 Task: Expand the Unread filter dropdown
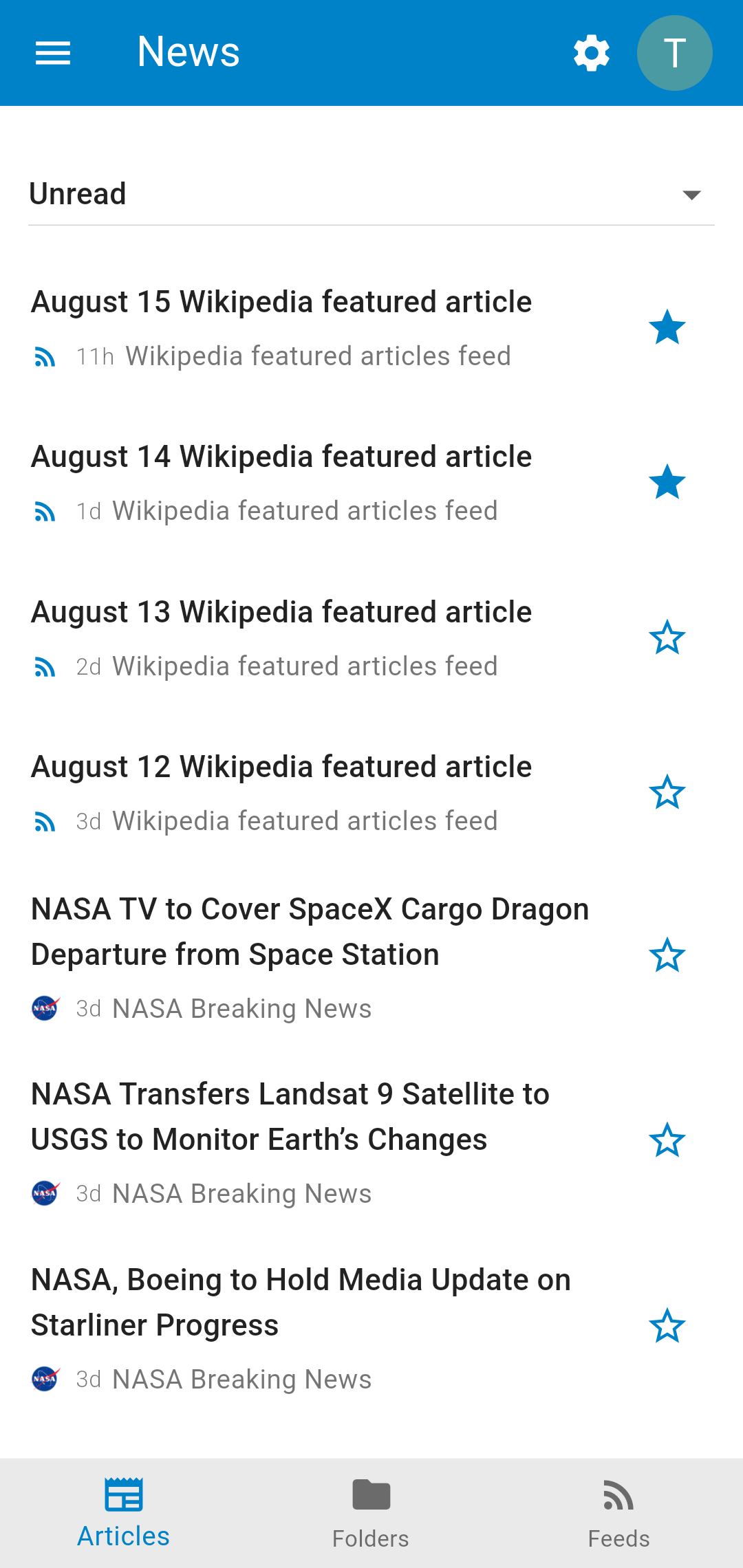371,195
